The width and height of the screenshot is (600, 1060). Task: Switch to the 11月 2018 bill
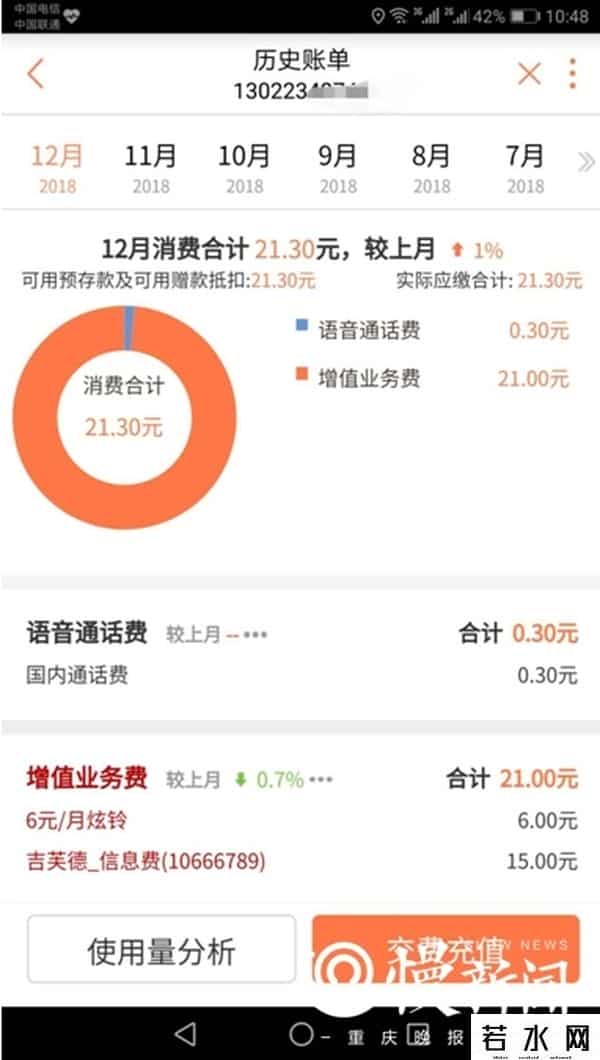pyautogui.click(x=151, y=168)
